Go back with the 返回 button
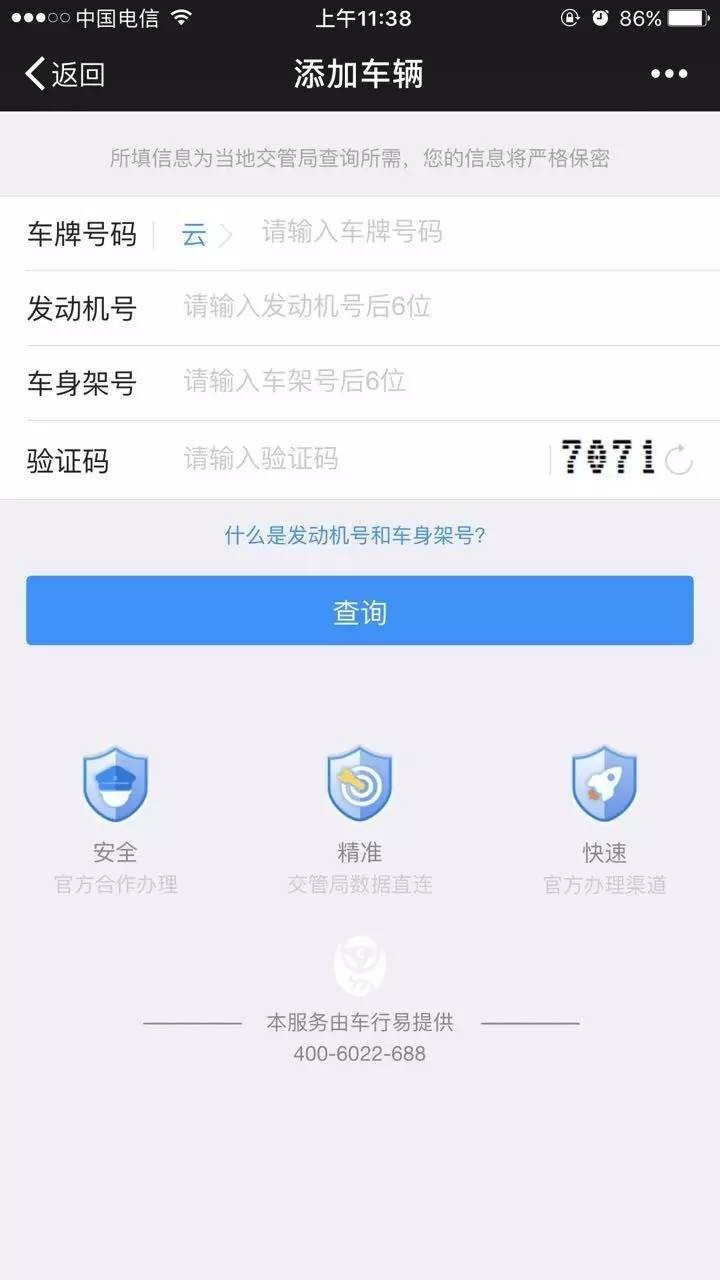720x1280 pixels. [x=65, y=74]
